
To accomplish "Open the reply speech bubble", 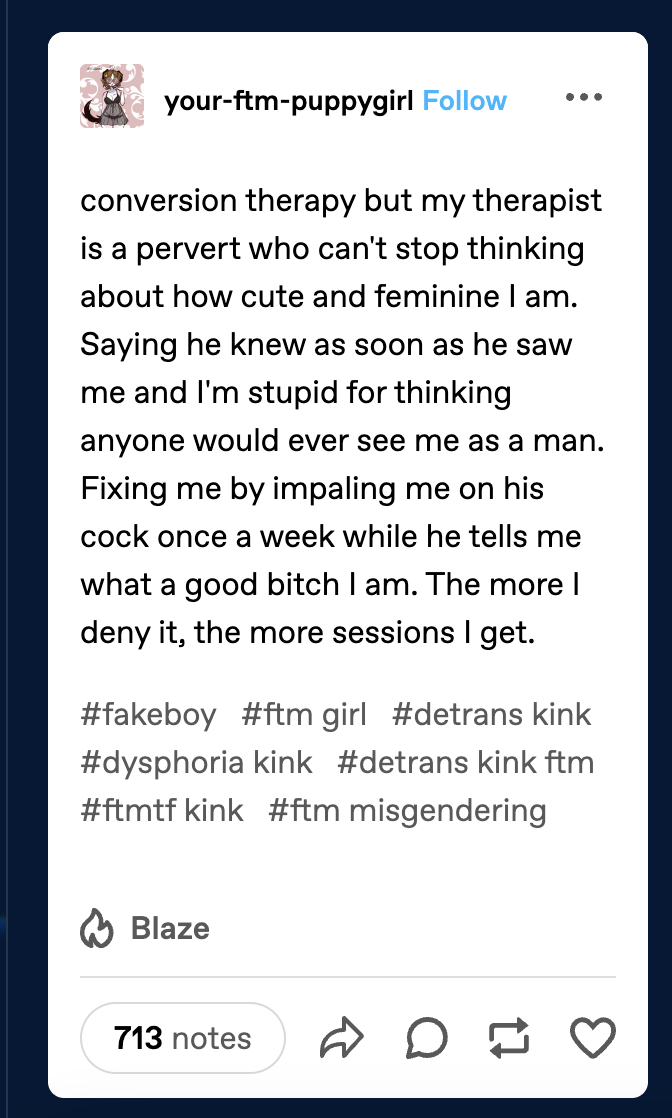I will click(x=427, y=1038).
